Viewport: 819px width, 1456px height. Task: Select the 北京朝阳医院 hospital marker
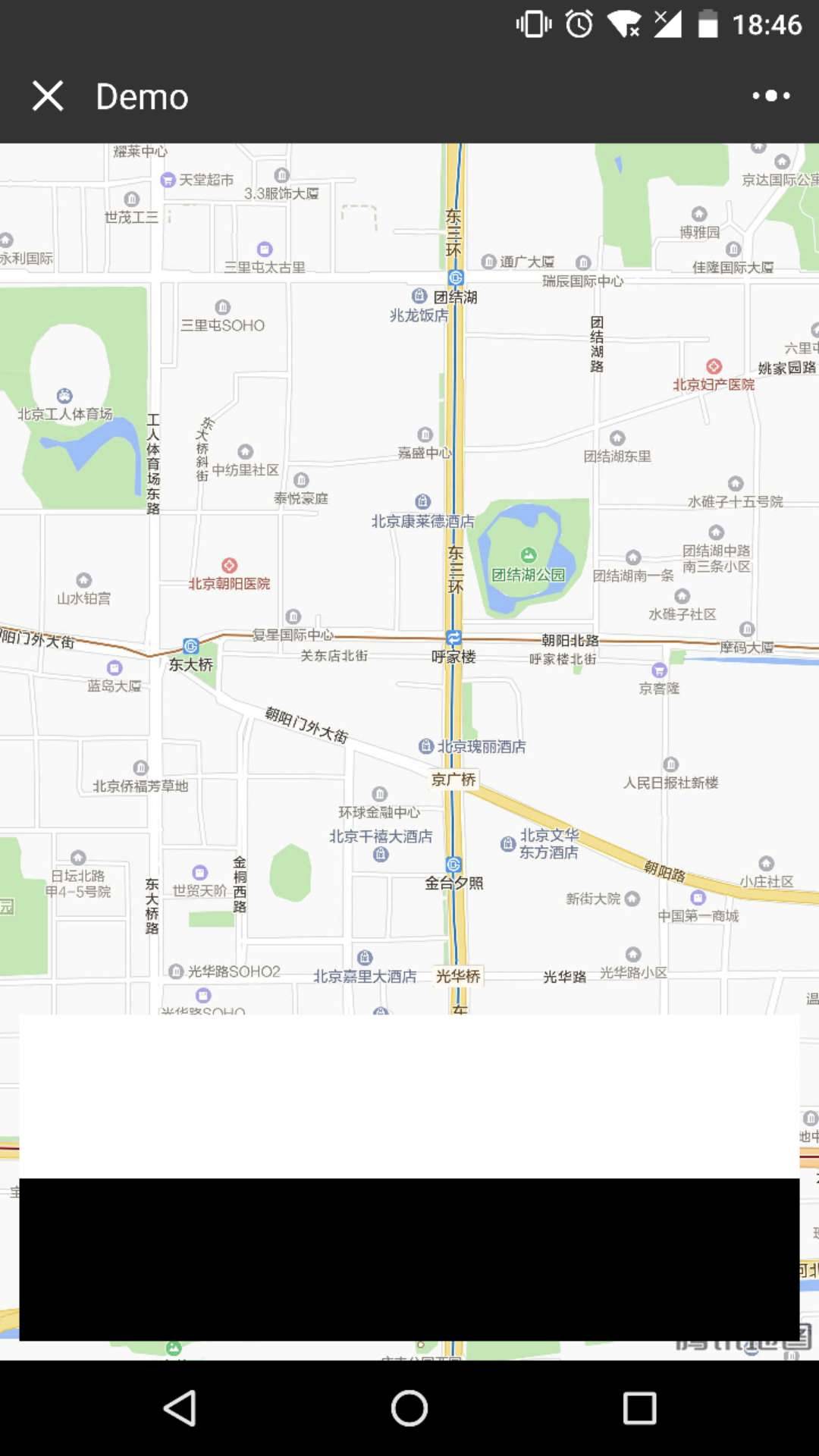229,566
